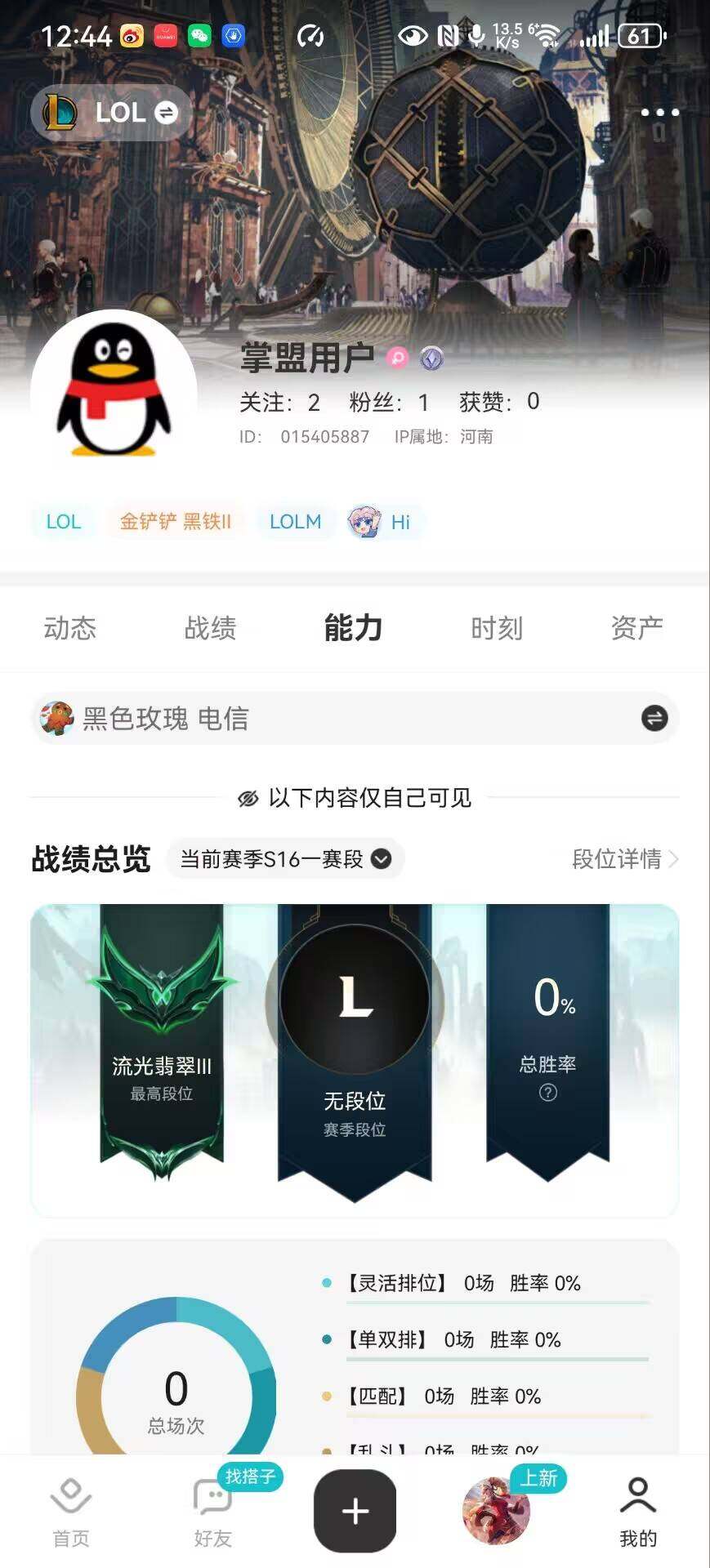The height and width of the screenshot is (1568, 710).
Task: Tap the 关注 following count
Action: (279, 402)
